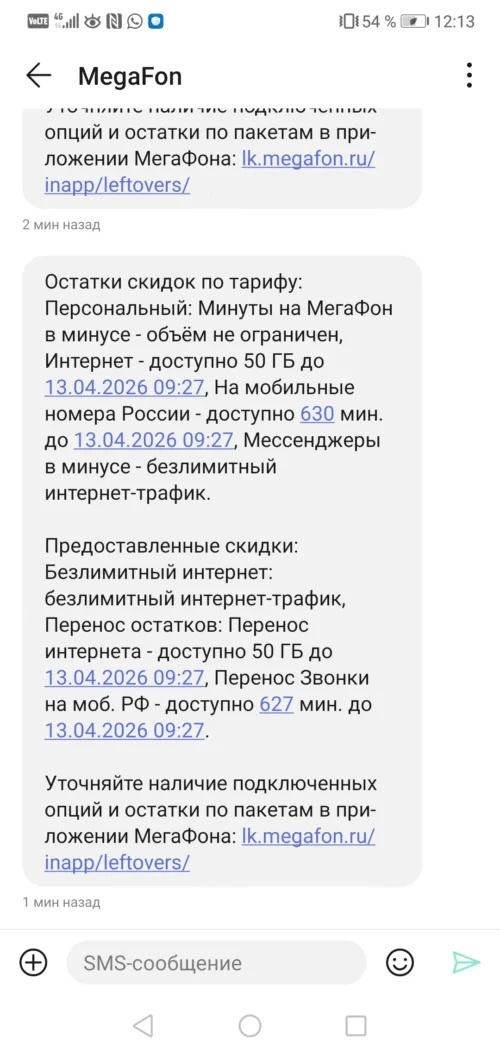Tap the 627 min. number link

click(276, 704)
